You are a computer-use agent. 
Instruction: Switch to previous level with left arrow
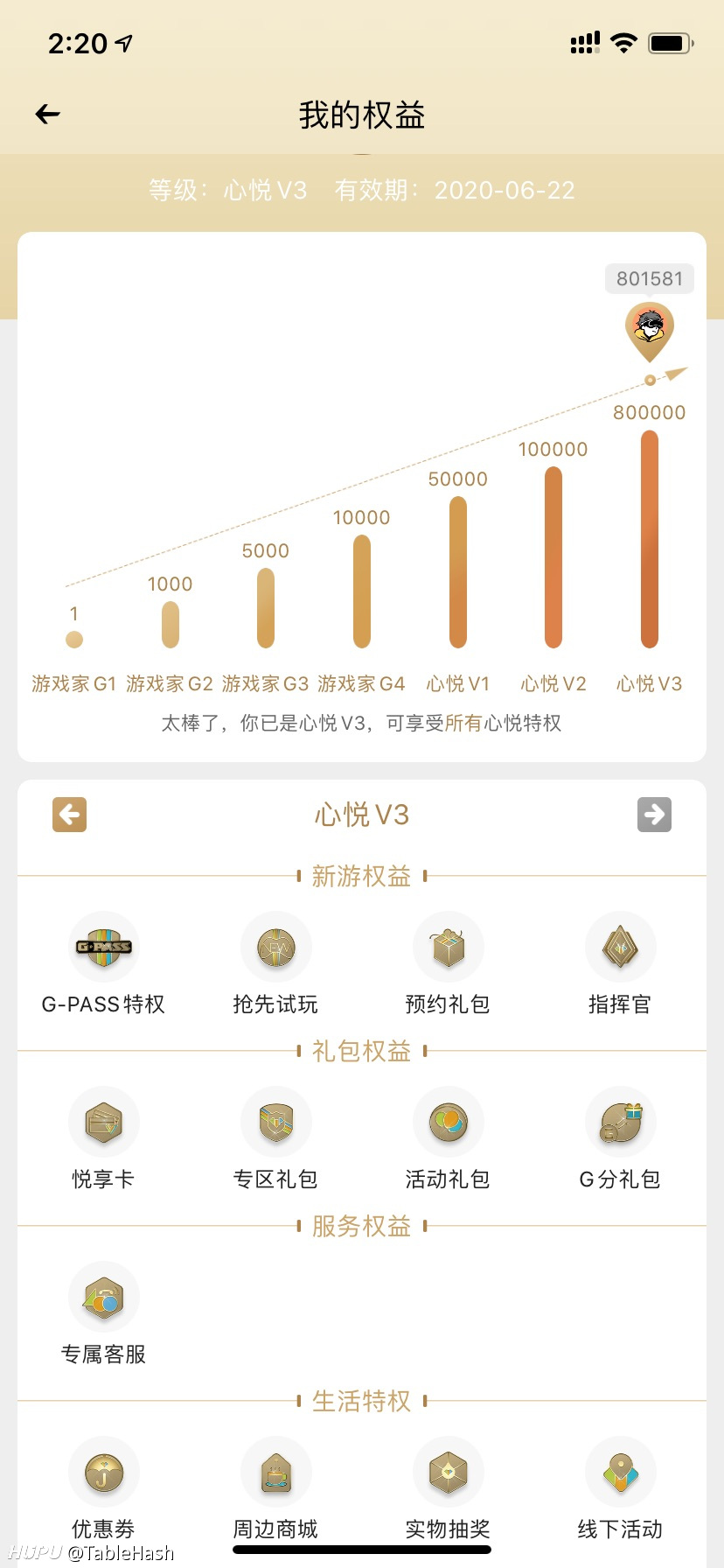pyautogui.click(x=69, y=815)
